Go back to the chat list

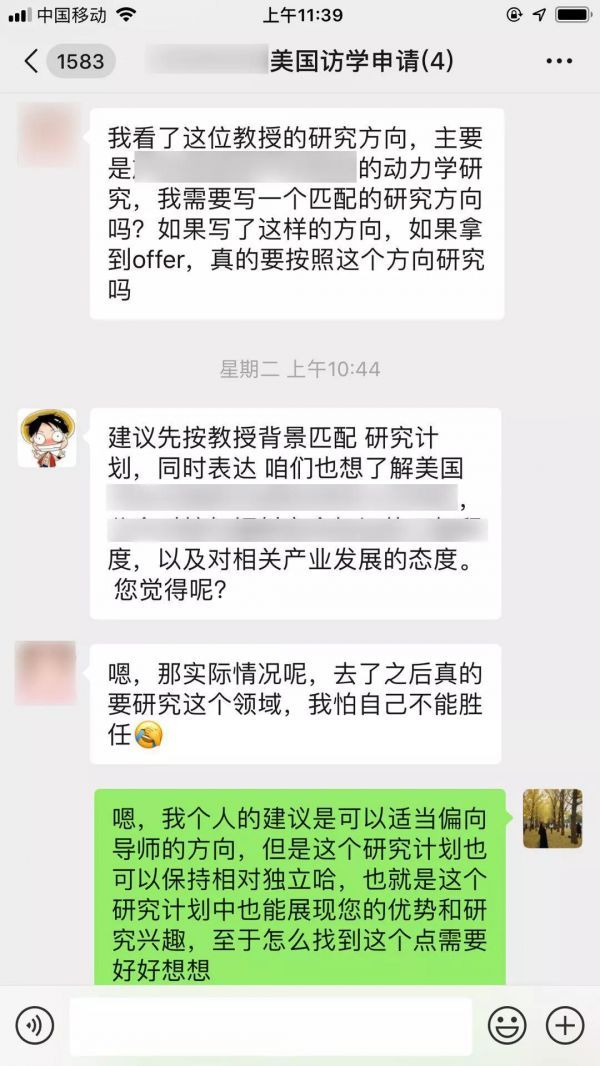(x=32, y=62)
